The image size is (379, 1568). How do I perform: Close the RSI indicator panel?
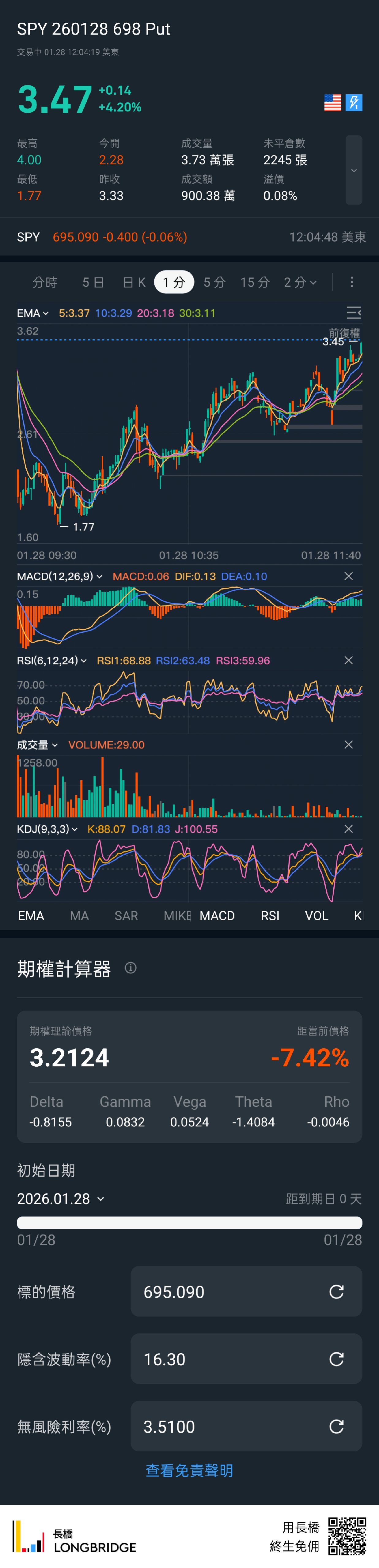[x=349, y=661]
